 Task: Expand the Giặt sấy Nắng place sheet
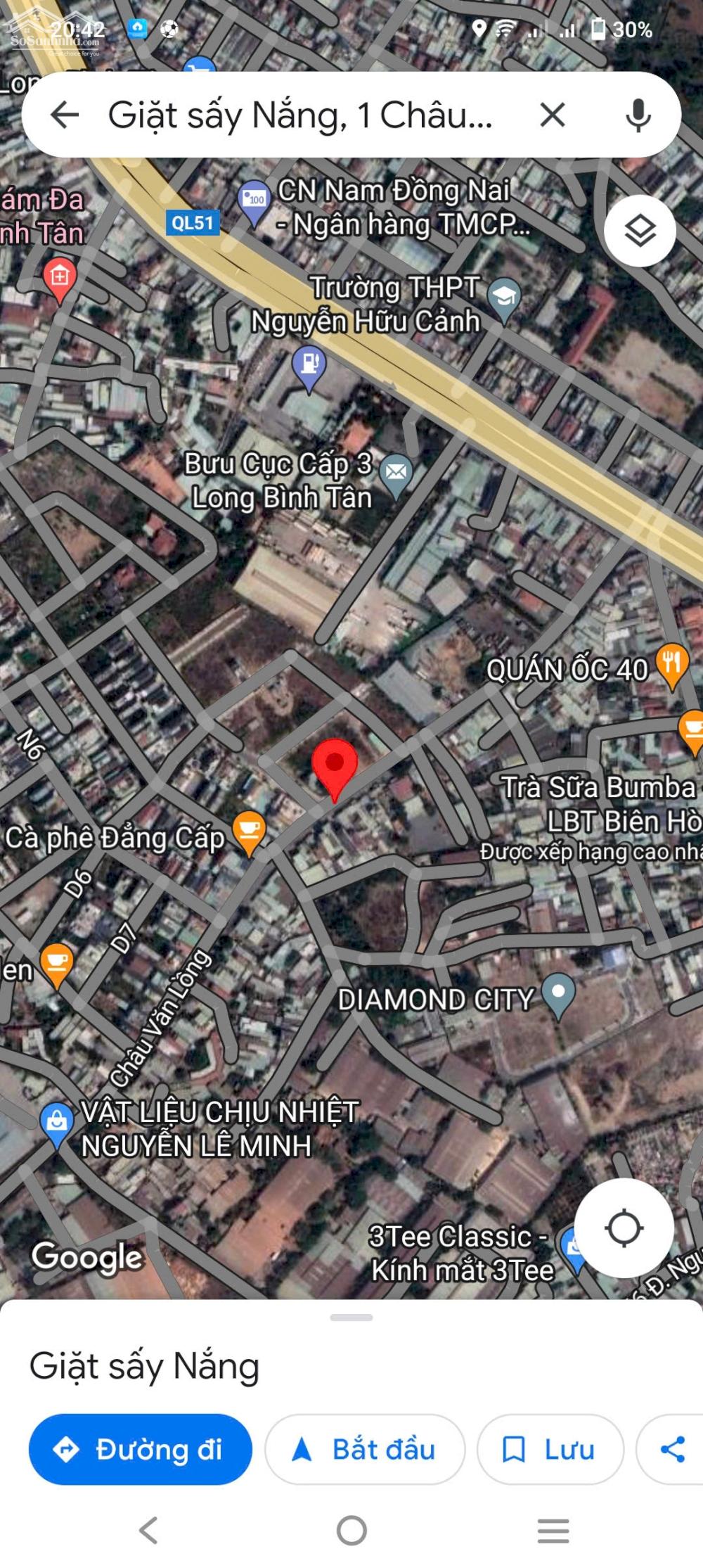pos(351,1318)
